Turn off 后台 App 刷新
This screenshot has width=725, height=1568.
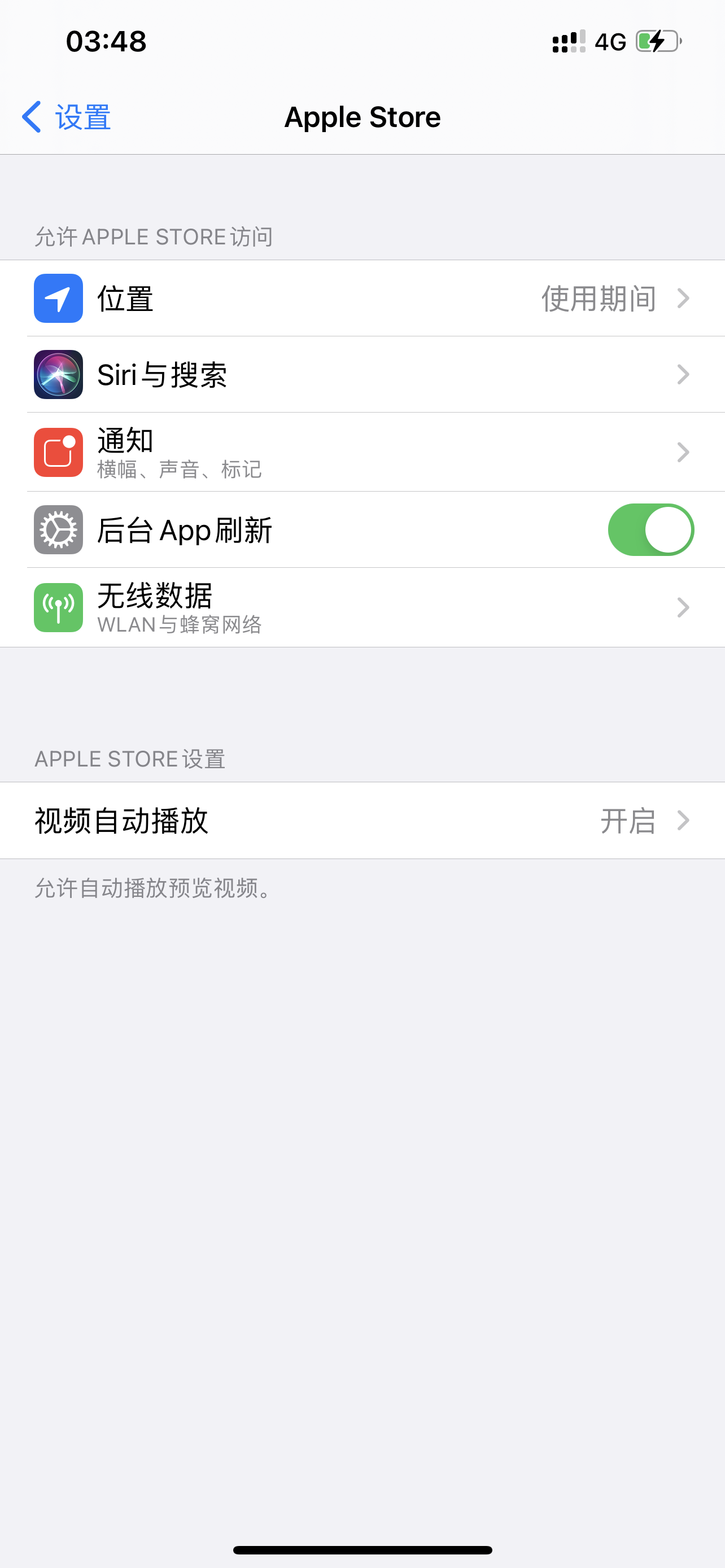pos(650,529)
